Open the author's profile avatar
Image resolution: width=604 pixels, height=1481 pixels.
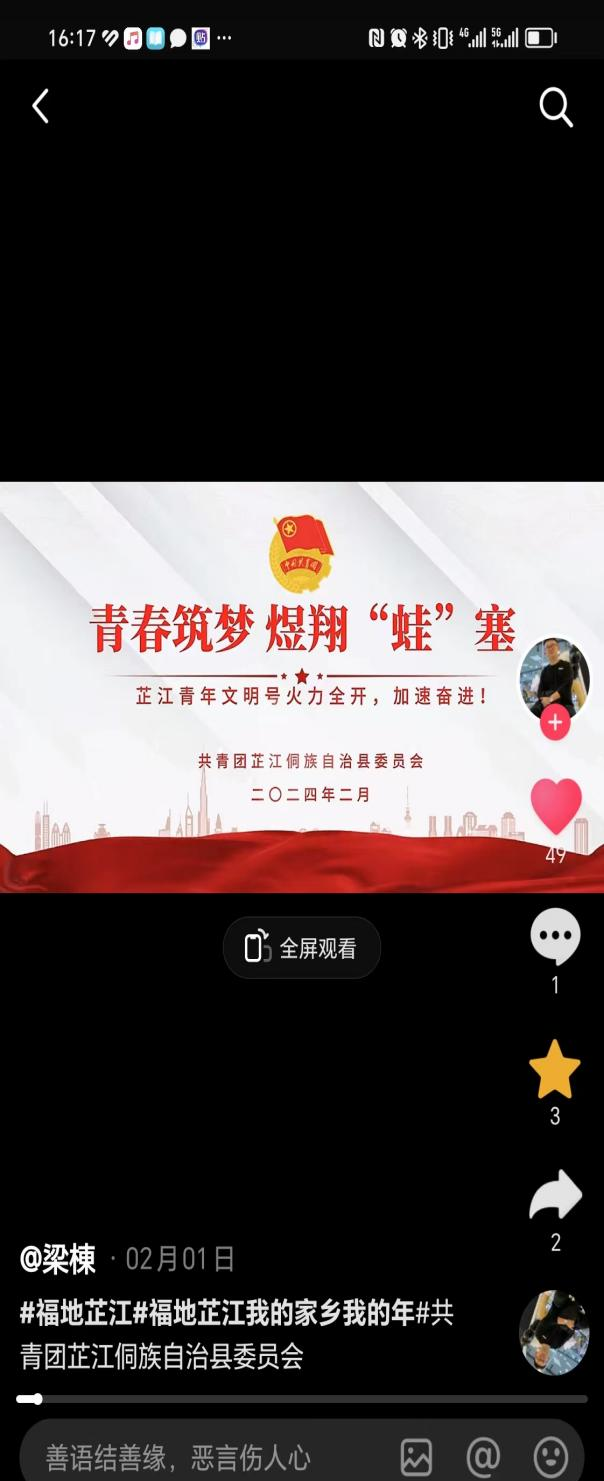pos(554,676)
